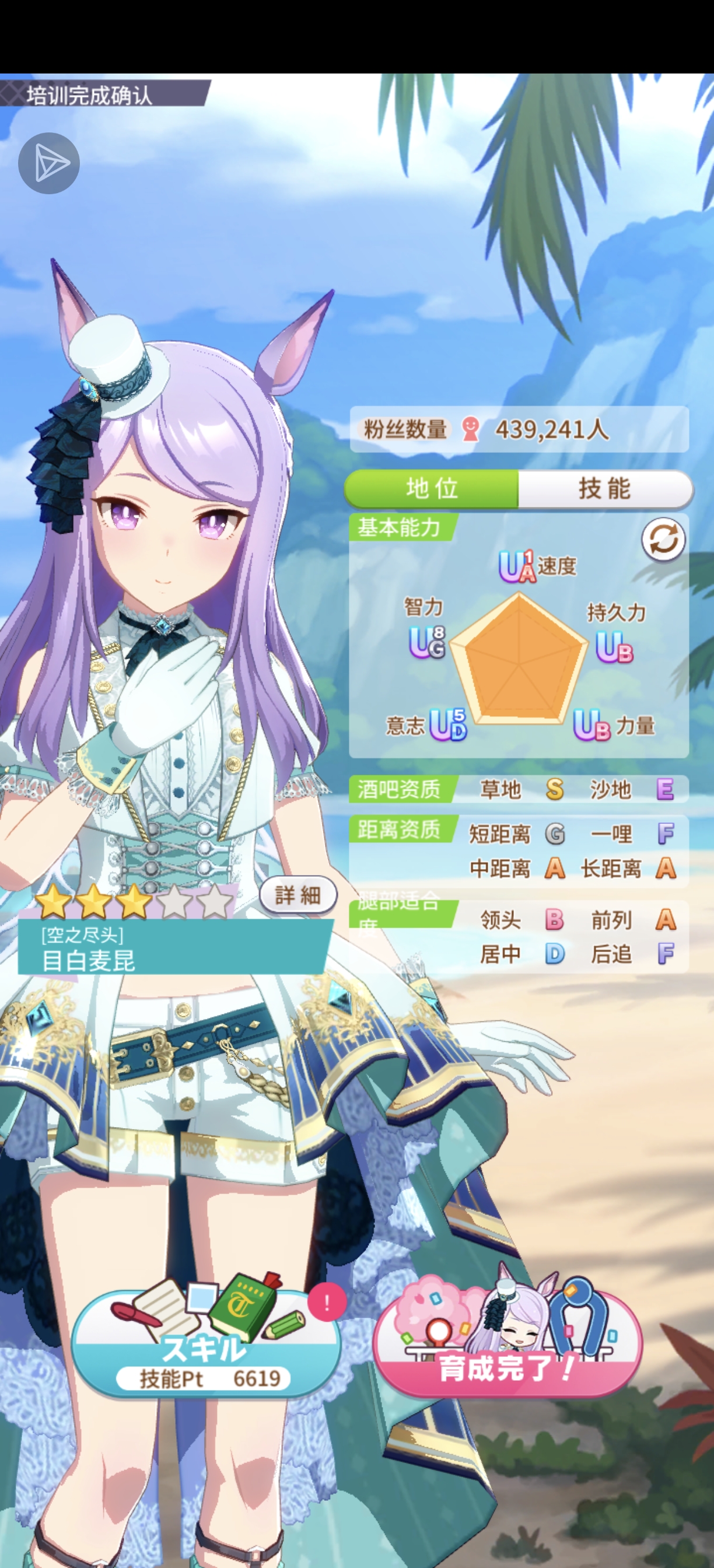Switch to the 技能 tab

pos(604,488)
